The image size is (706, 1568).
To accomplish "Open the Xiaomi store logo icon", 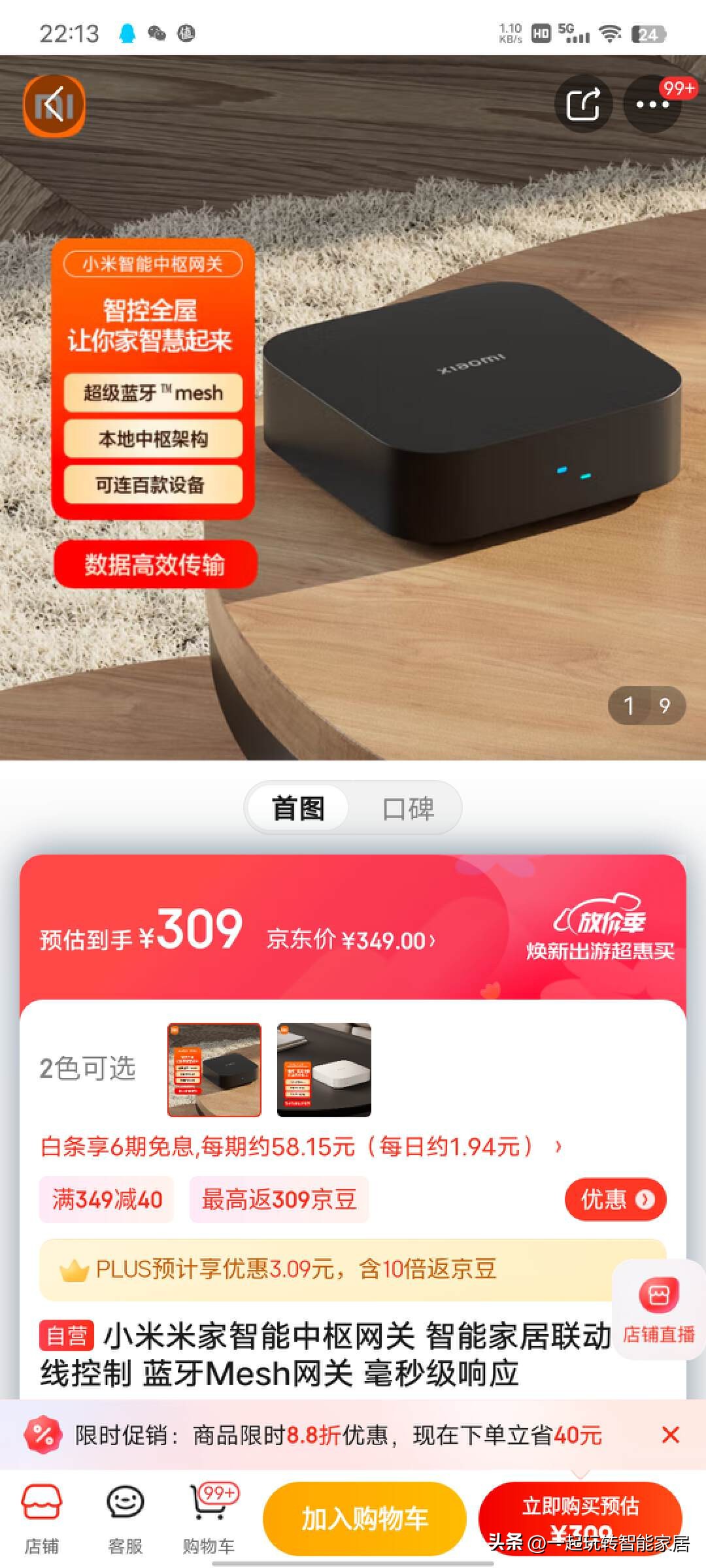I will pyautogui.click(x=55, y=103).
